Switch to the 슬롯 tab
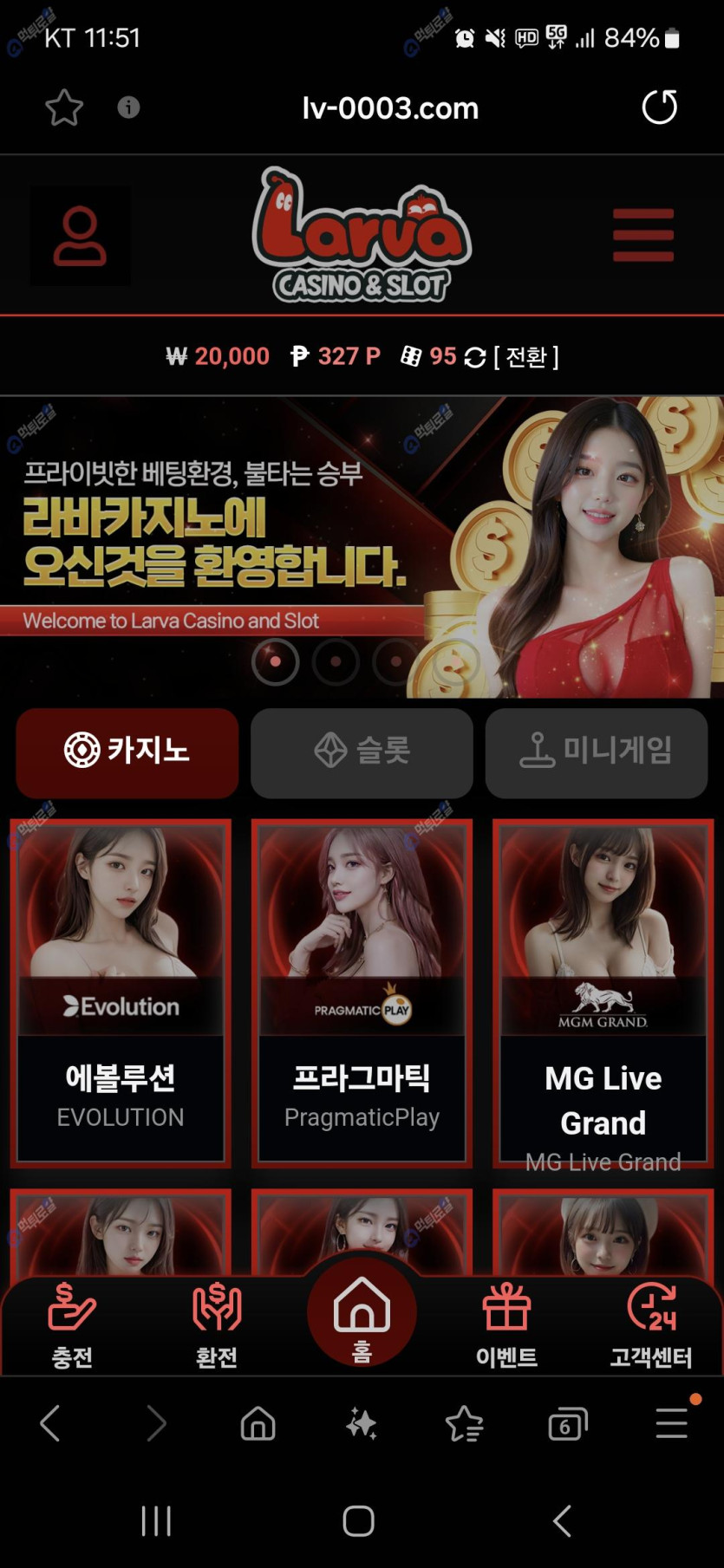724x1568 pixels. (362, 751)
